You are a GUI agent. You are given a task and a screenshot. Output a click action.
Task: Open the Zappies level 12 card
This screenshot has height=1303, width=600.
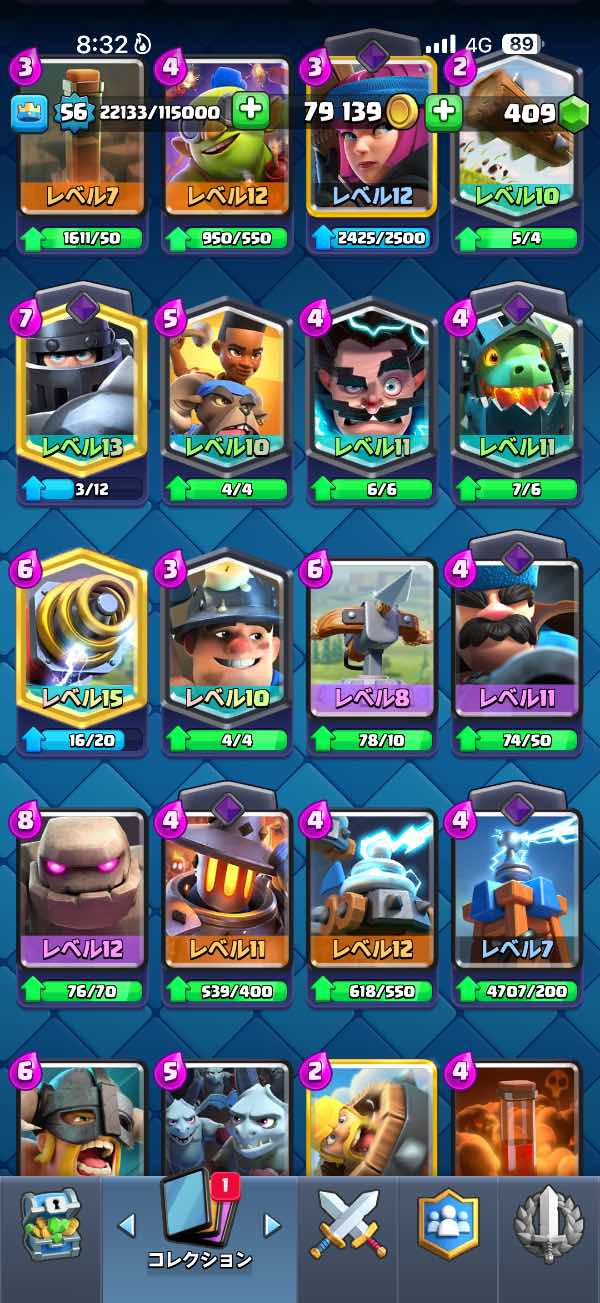[x=371, y=900]
